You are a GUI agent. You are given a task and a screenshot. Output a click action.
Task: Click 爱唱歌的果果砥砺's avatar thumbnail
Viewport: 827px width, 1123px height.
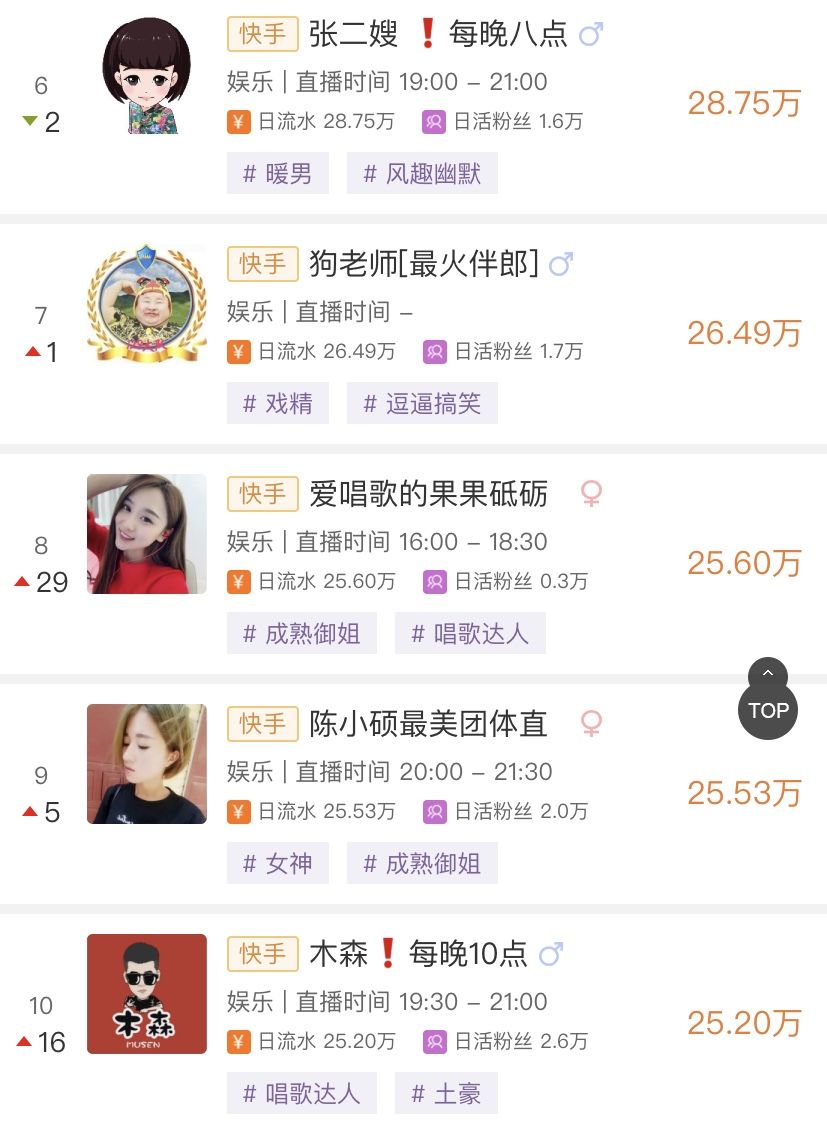(146, 533)
